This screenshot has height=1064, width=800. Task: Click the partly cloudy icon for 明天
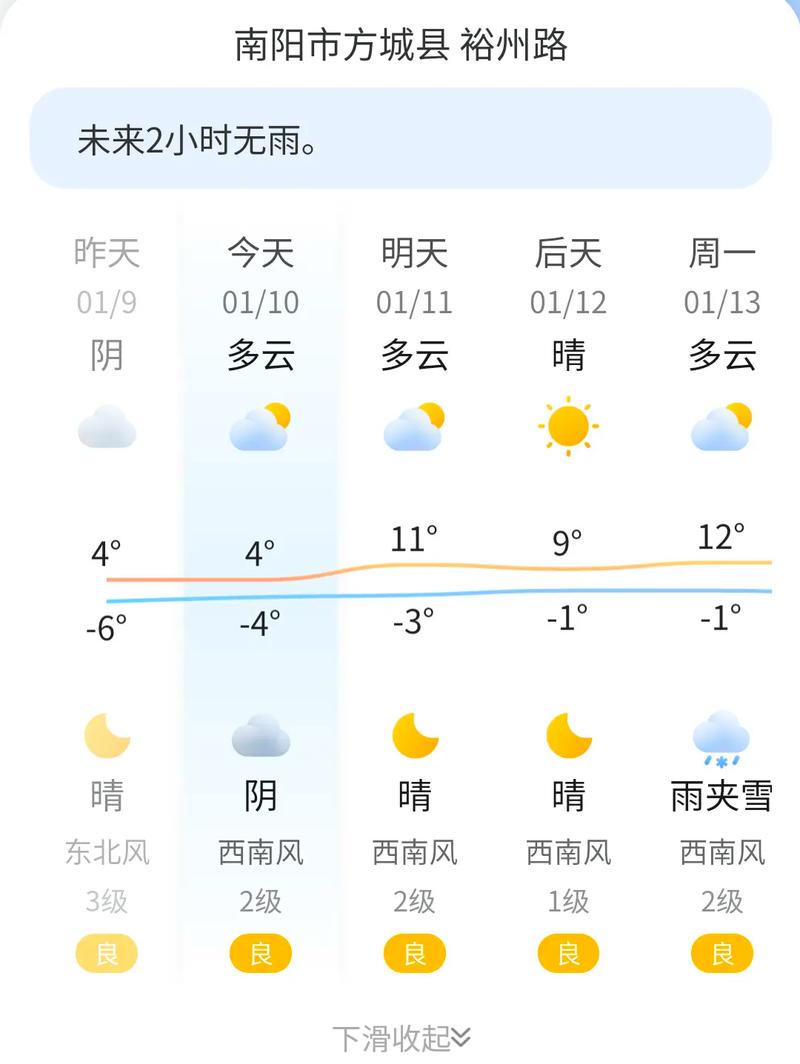pos(413,426)
